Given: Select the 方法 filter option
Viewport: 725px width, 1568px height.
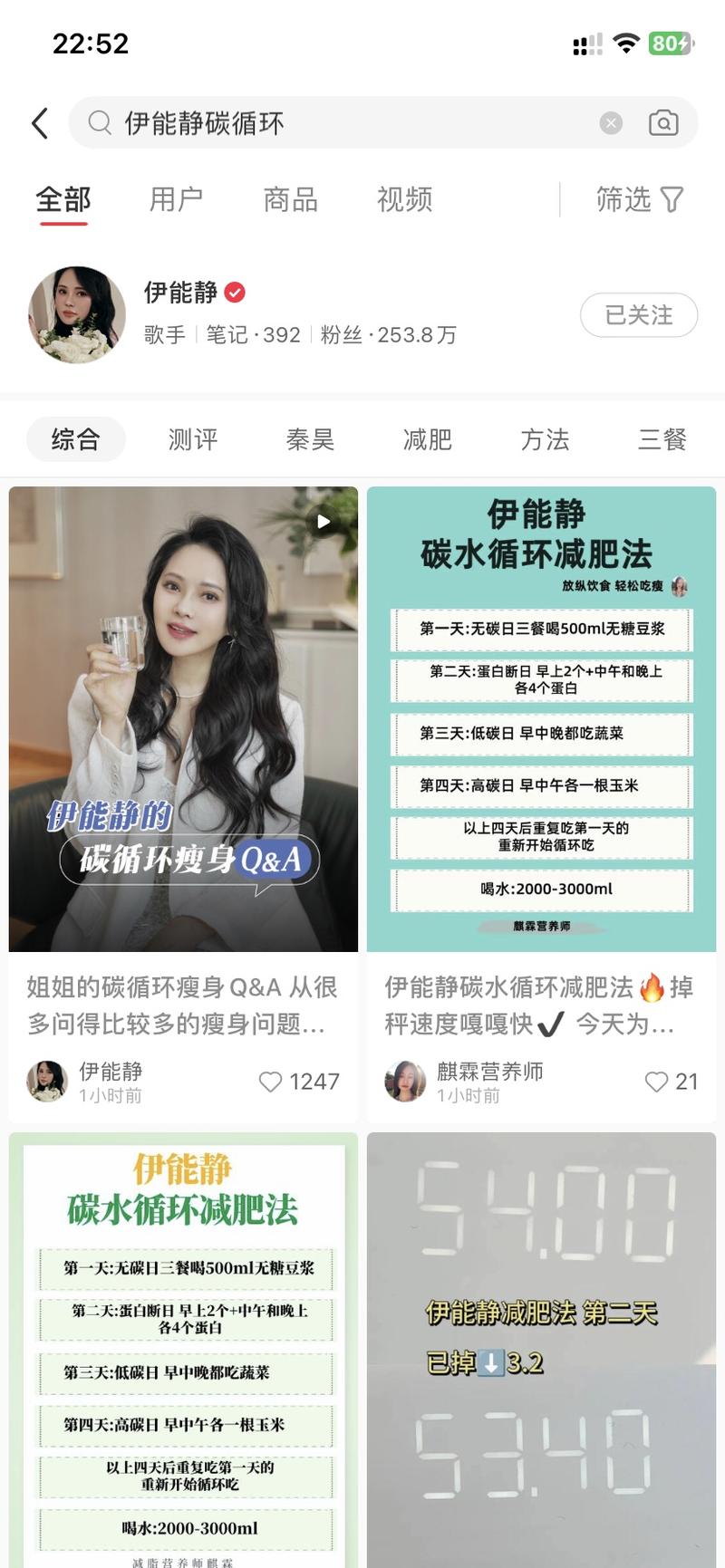Looking at the screenshot, I should tap(546, 438).
